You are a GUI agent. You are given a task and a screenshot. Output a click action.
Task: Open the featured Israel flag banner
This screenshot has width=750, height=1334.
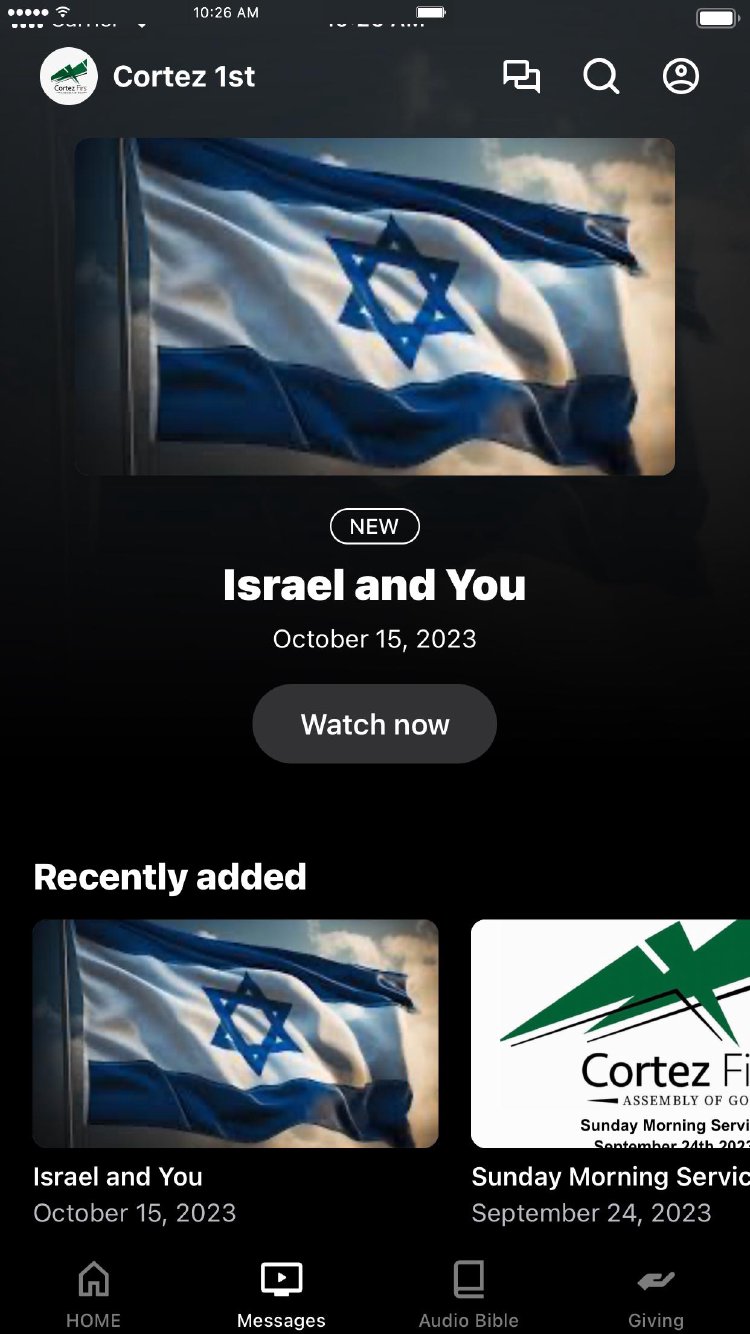pos(375,306)
